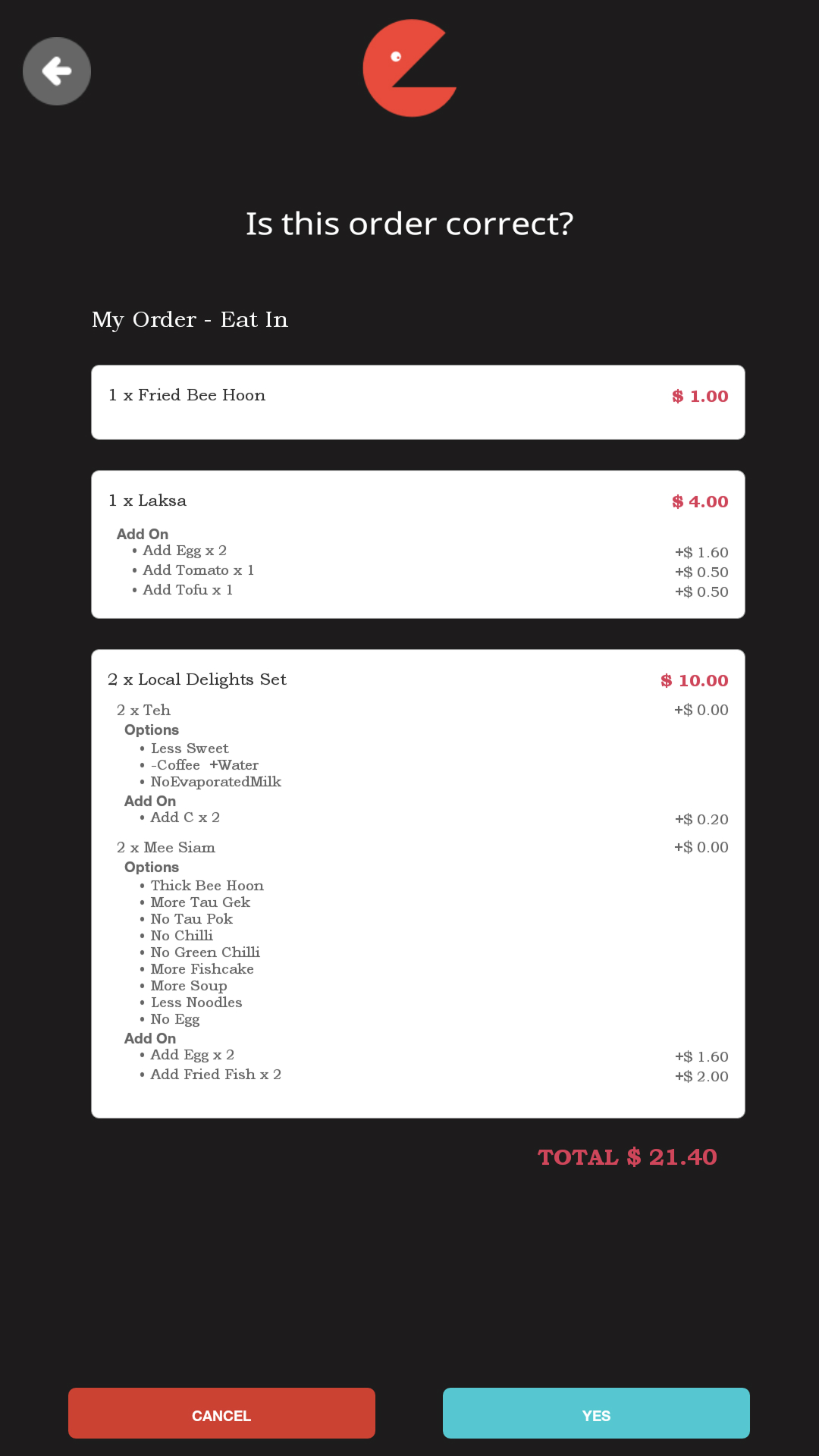Screen dimensions: 819x1456
Task: Cancel the order confirmation
Action: [x=221, y=1414]
